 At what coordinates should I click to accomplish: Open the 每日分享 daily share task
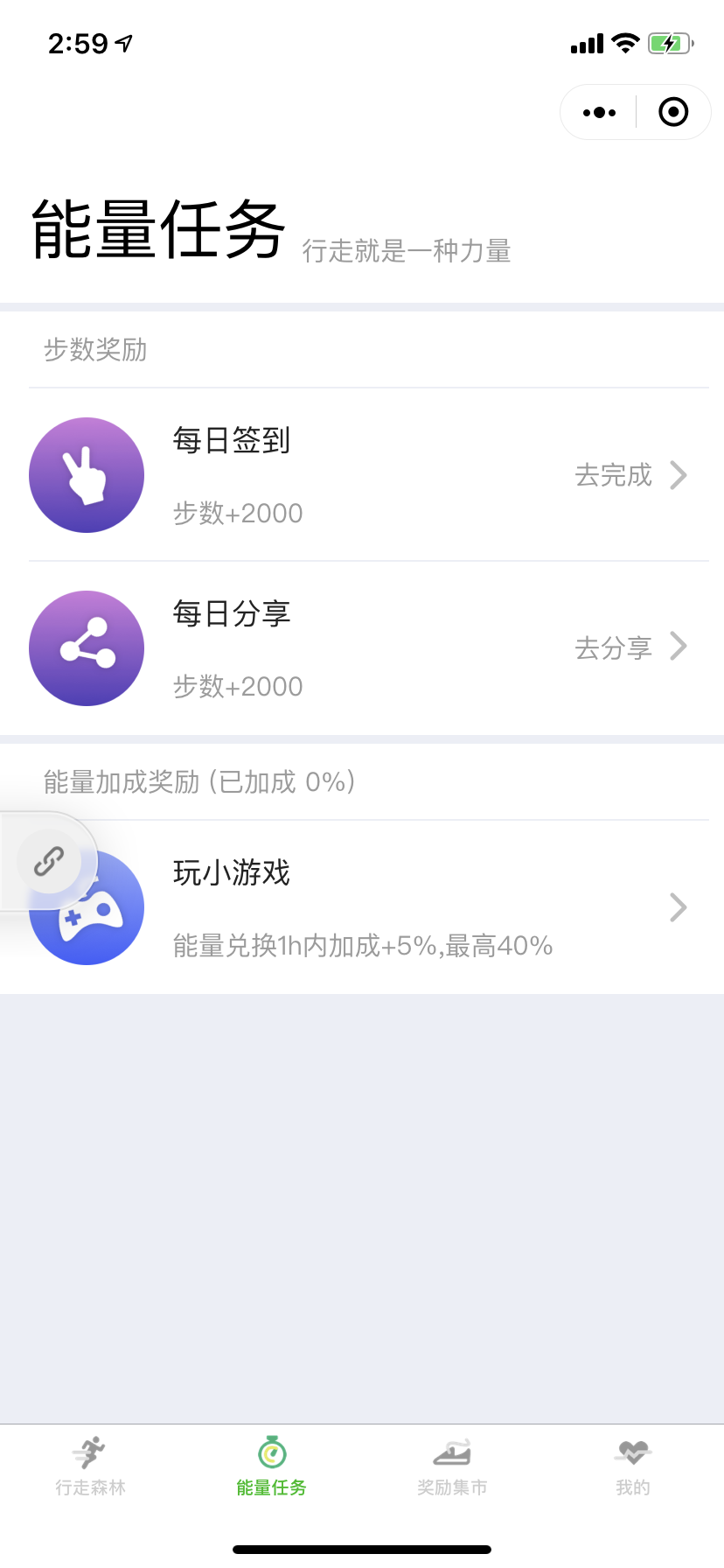(362, 648)
